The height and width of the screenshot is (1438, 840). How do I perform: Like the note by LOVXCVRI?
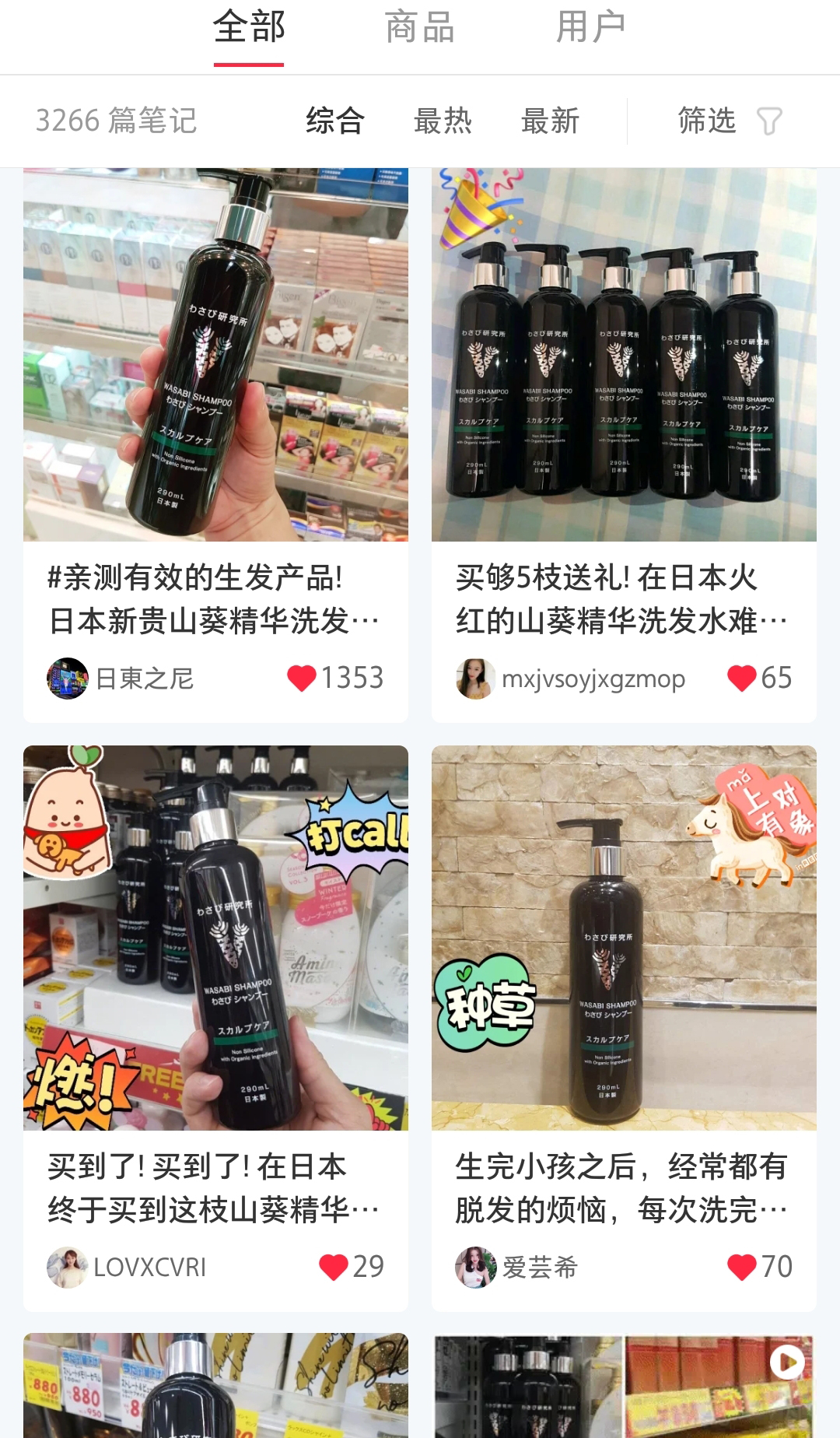point(333,1267)
